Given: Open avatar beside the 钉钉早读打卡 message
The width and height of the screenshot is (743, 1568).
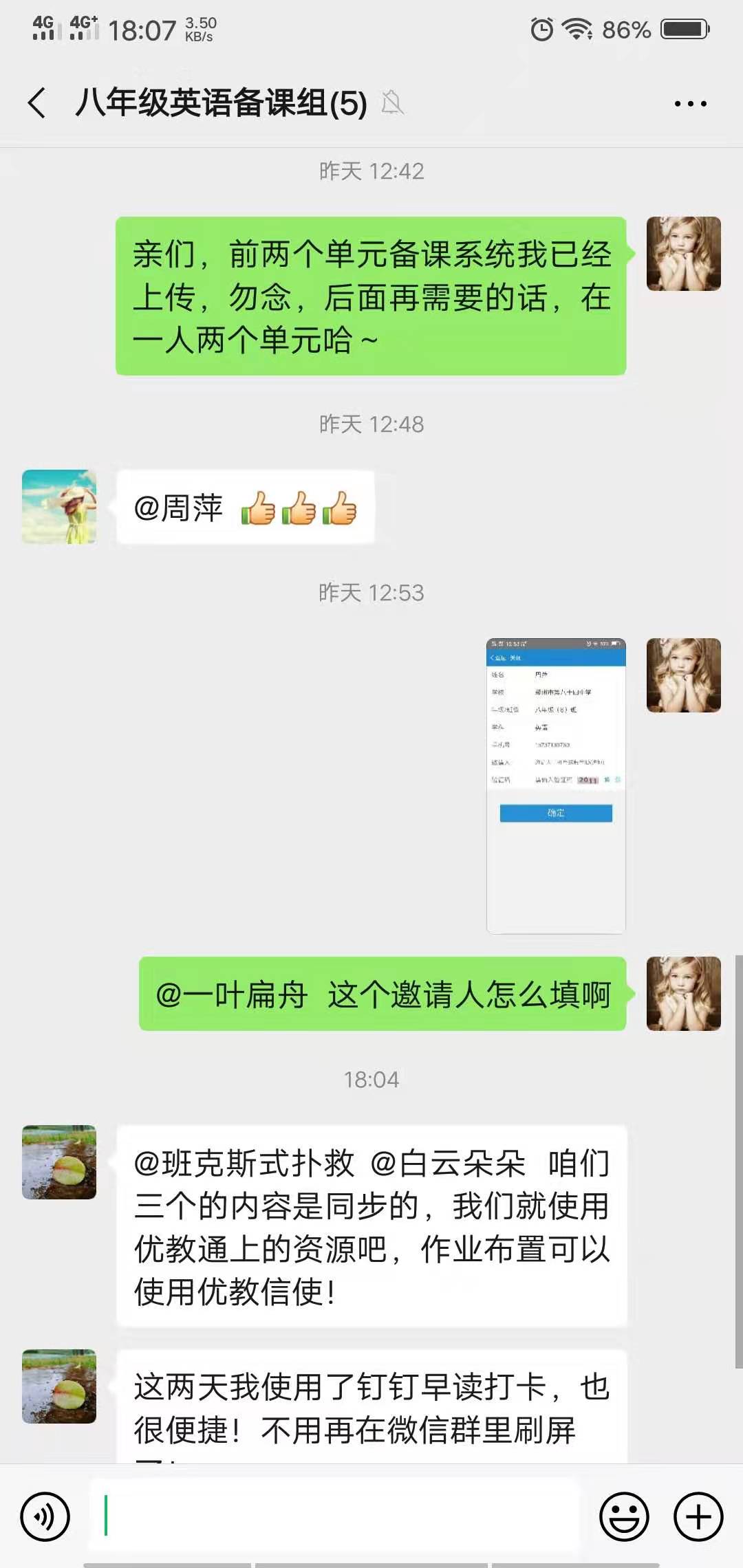Looking at the screenshot, I should tap(59, 1386).
